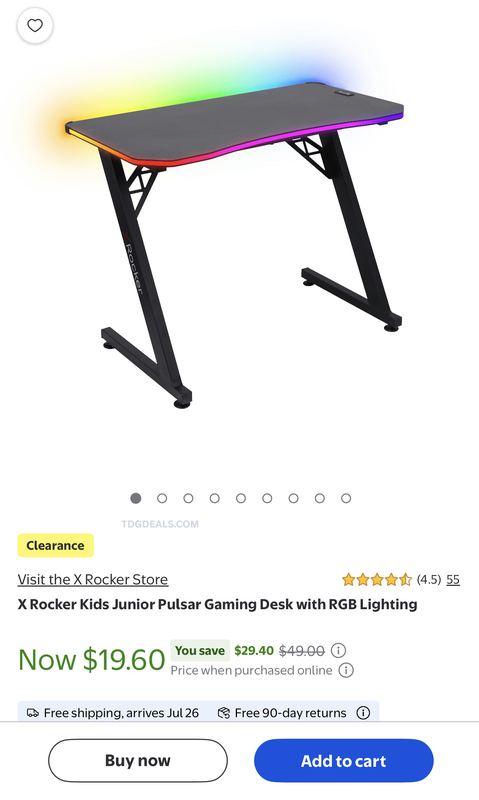Screen dimensions: 479x800
Task: Tap the info icon next to Free 90-day returns
Action: tap(363, 713)
